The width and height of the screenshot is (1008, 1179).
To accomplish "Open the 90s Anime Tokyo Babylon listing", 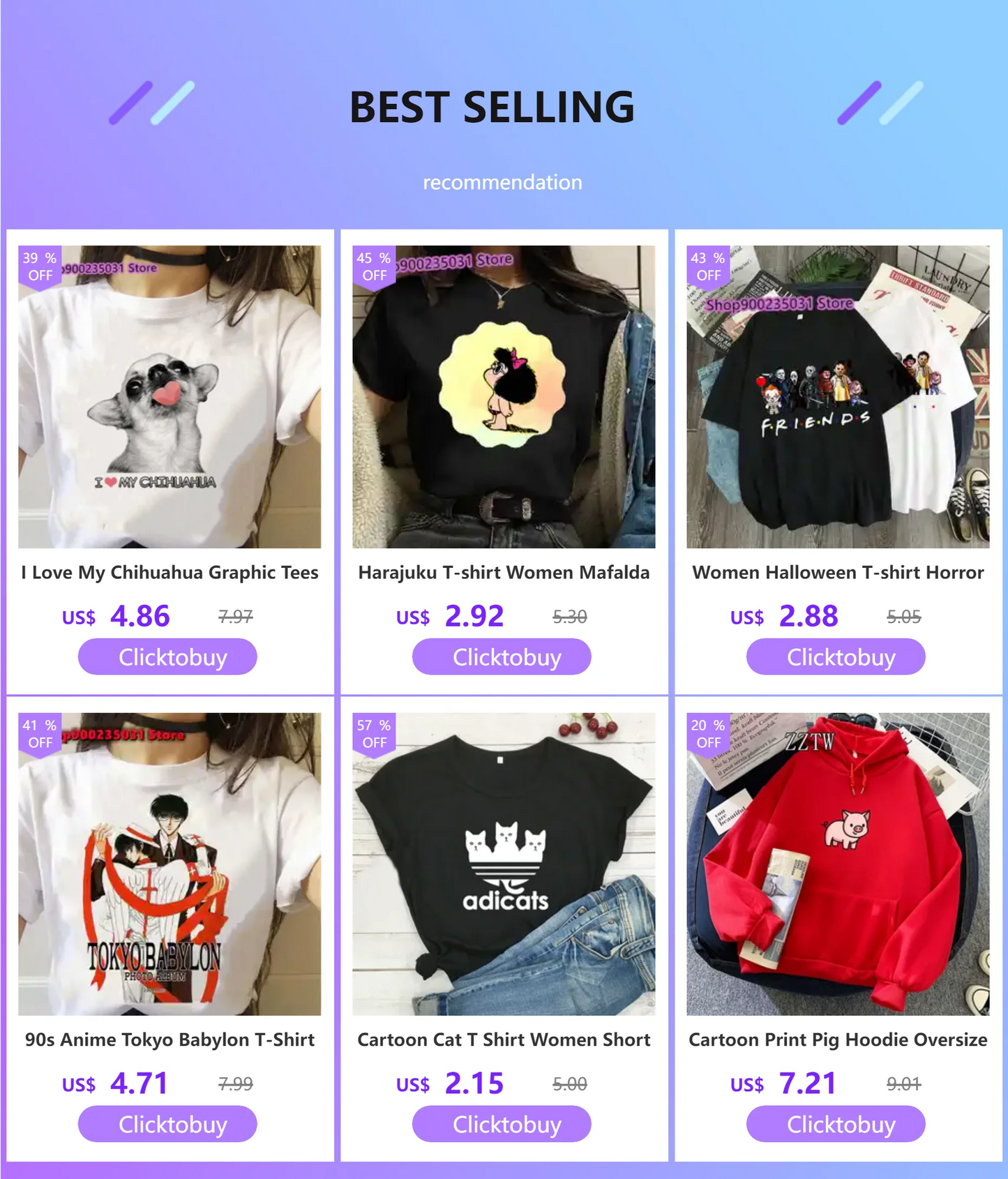I will (168, 1039).
